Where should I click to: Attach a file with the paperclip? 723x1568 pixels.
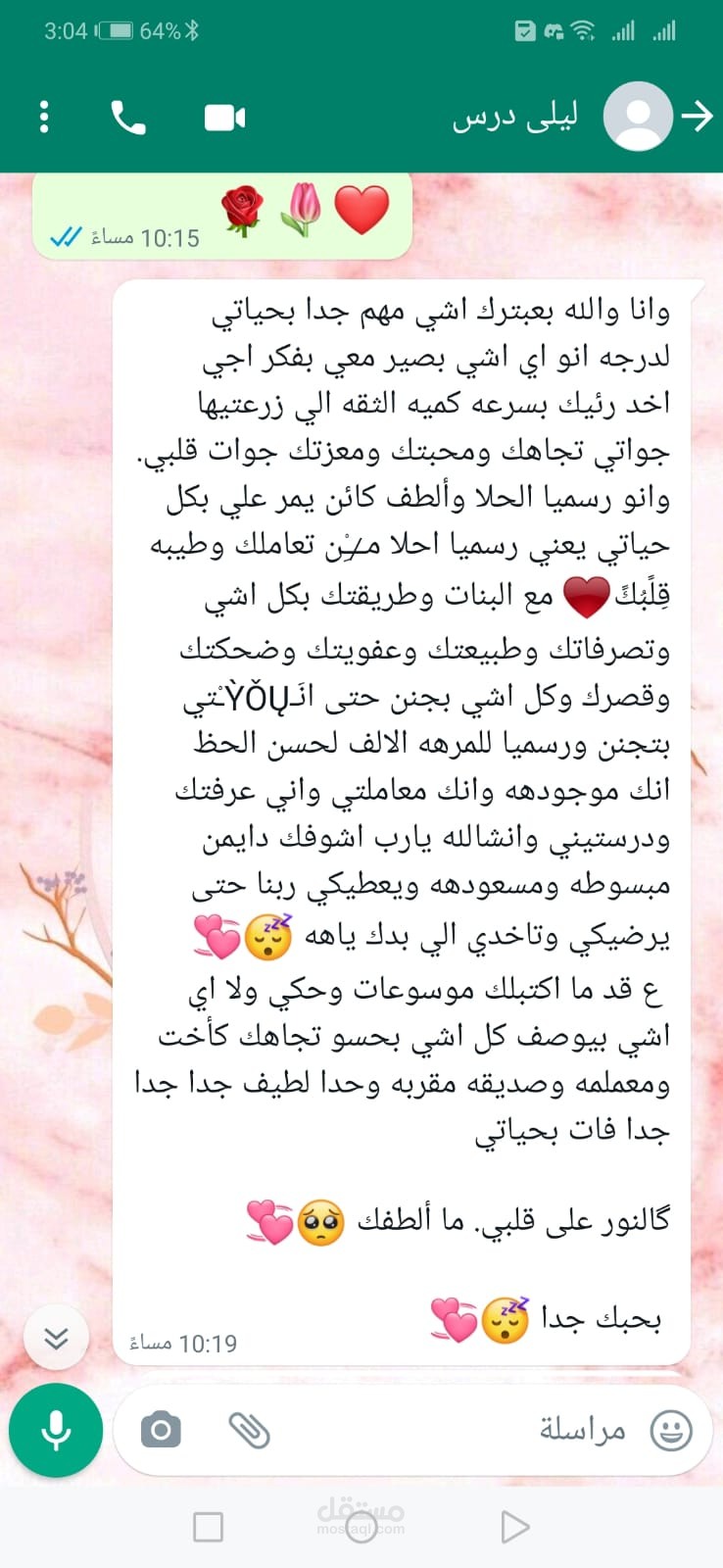pyautogui.click(x=249, y=1430)
